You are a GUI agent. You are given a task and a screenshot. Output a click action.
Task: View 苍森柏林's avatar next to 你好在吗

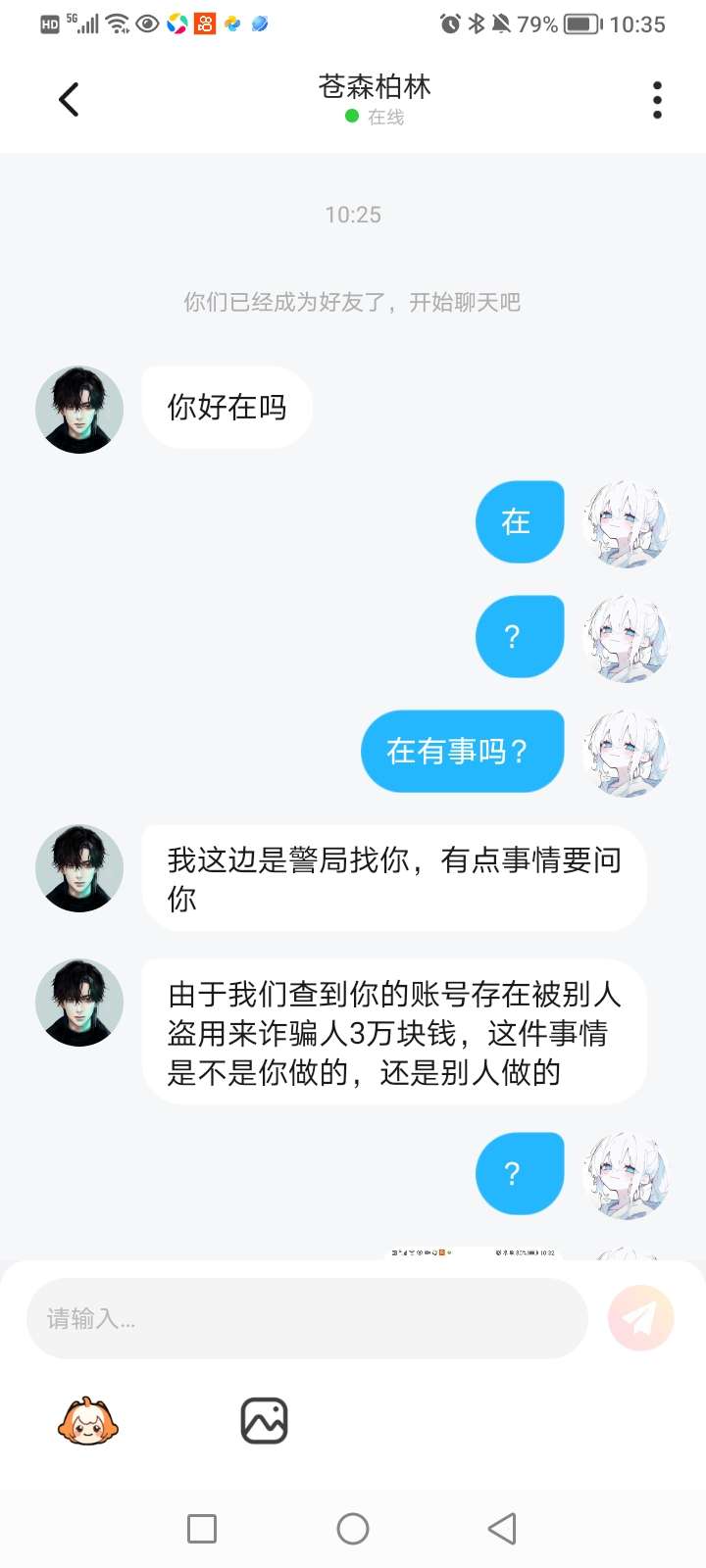[79, 410]
